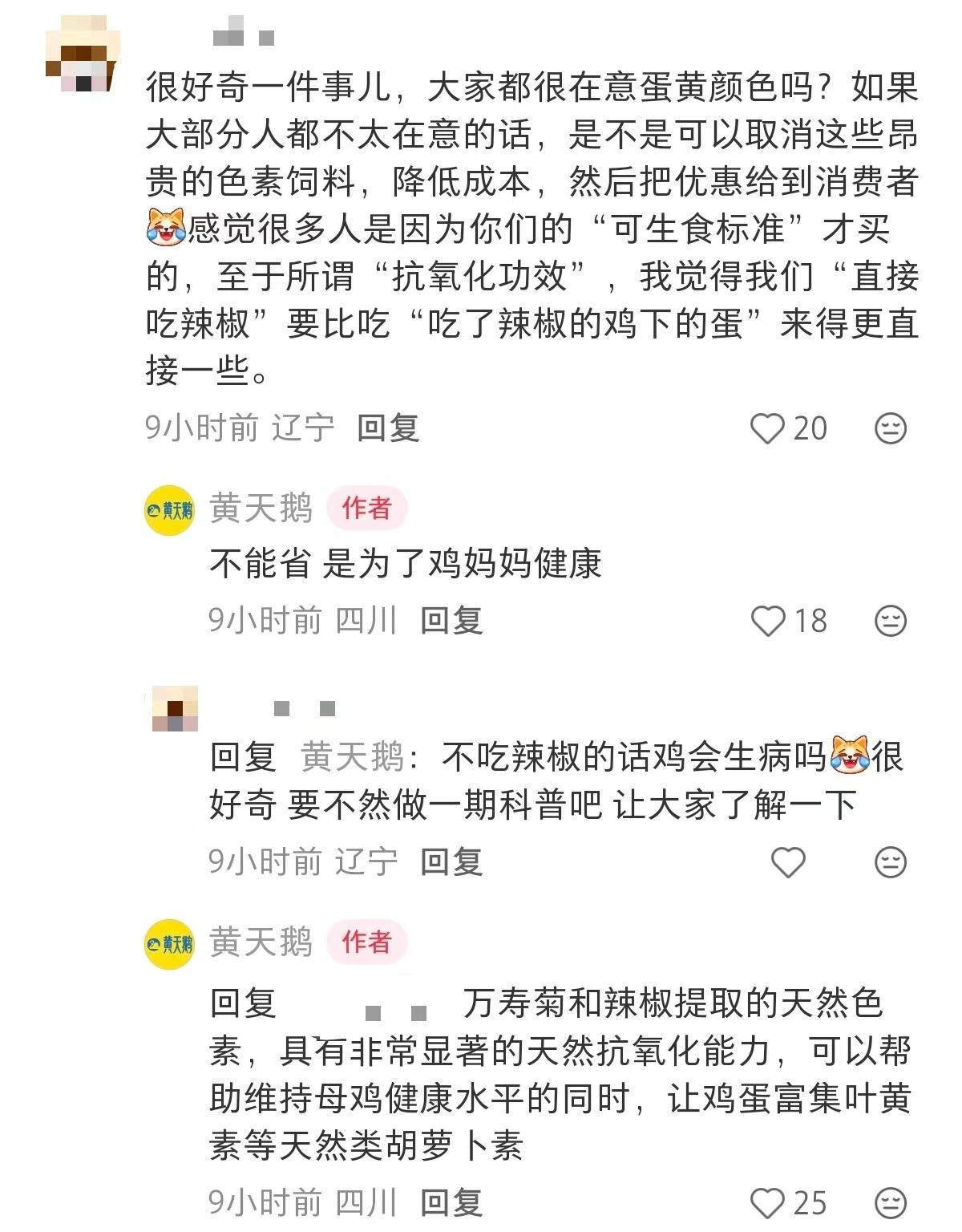Tap 回复 under the 万寿菊和辣椒 comment
962x1232 pixels.
tap(451, 1203)
